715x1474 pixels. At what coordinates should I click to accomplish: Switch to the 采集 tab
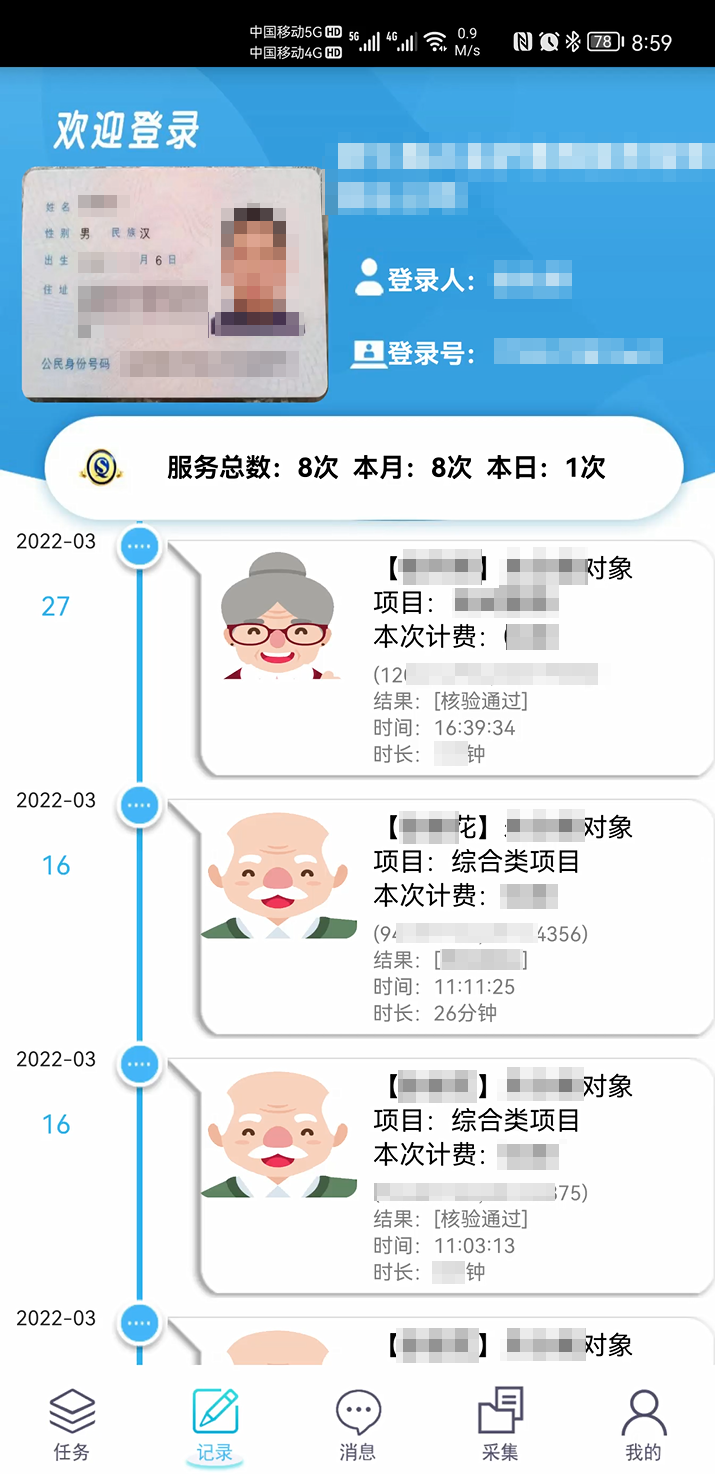click(x=500, y=1425)
